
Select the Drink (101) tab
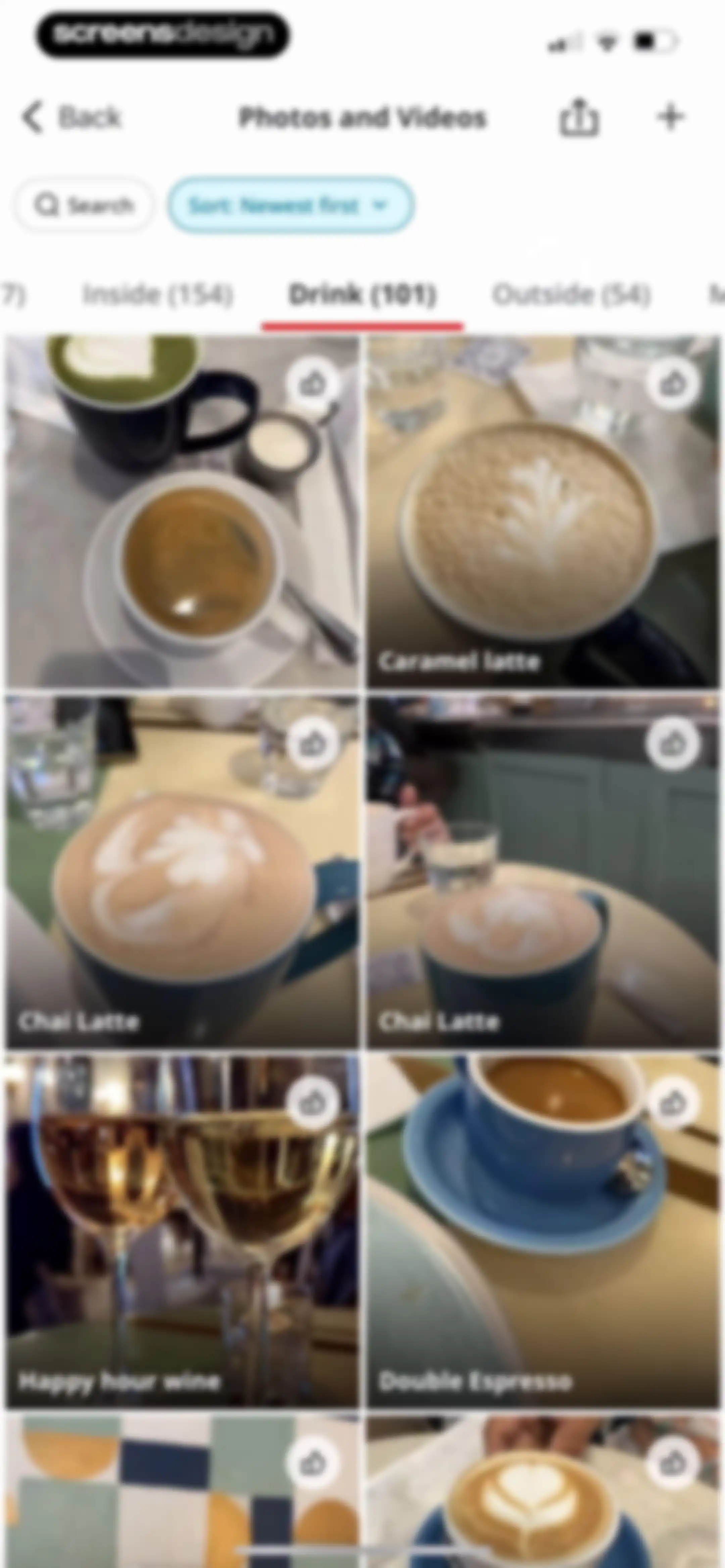coord(362,294)
